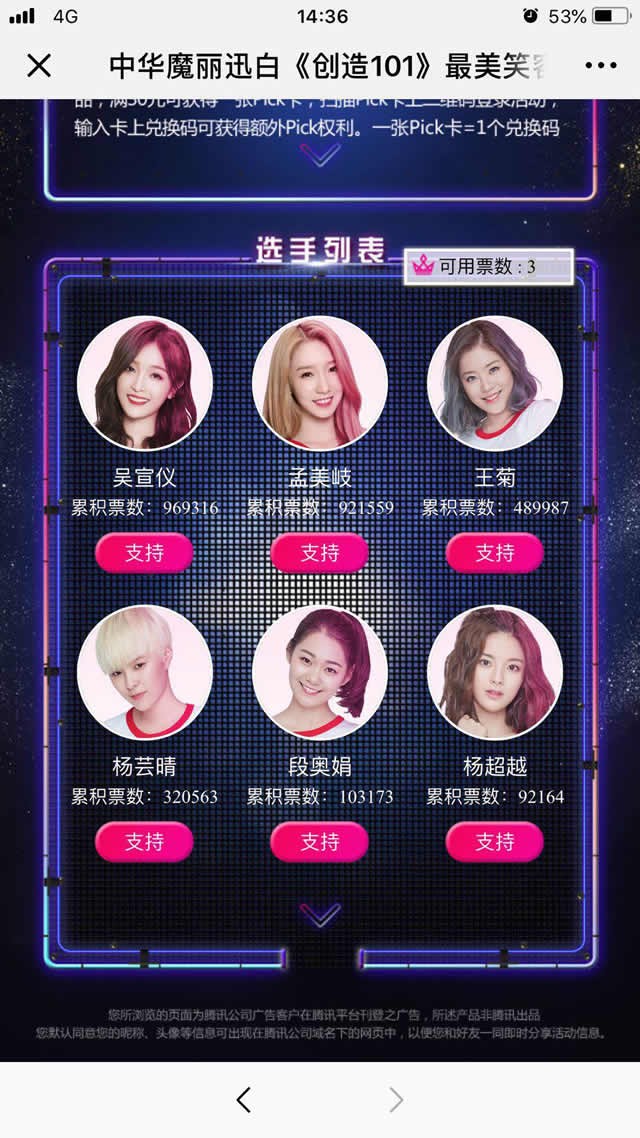Open 吴宣仪's portrait photo
The image size is (640, 1138).
point(145,383)
